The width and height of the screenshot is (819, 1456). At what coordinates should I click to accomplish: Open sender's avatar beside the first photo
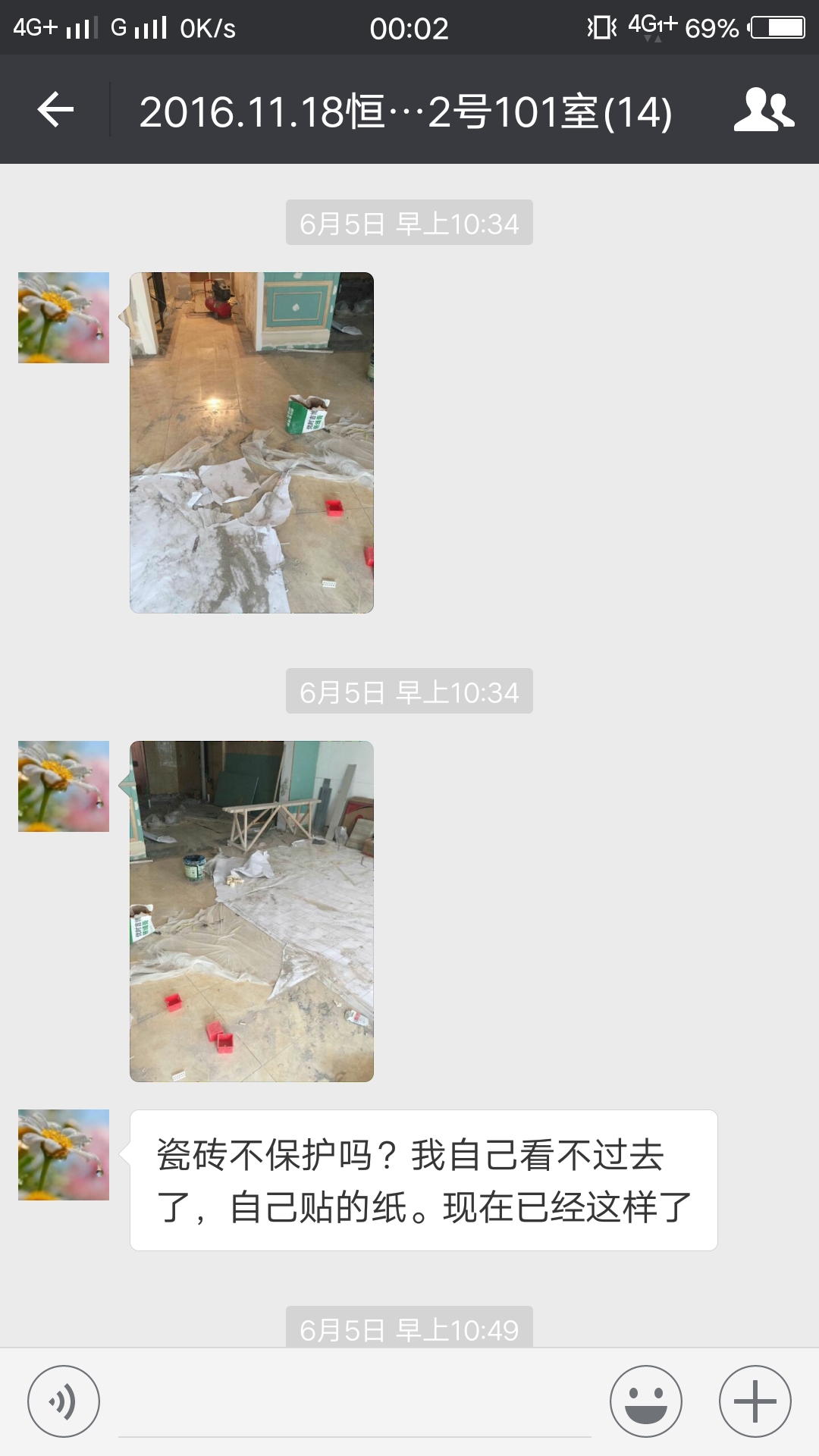pos(64,318)
